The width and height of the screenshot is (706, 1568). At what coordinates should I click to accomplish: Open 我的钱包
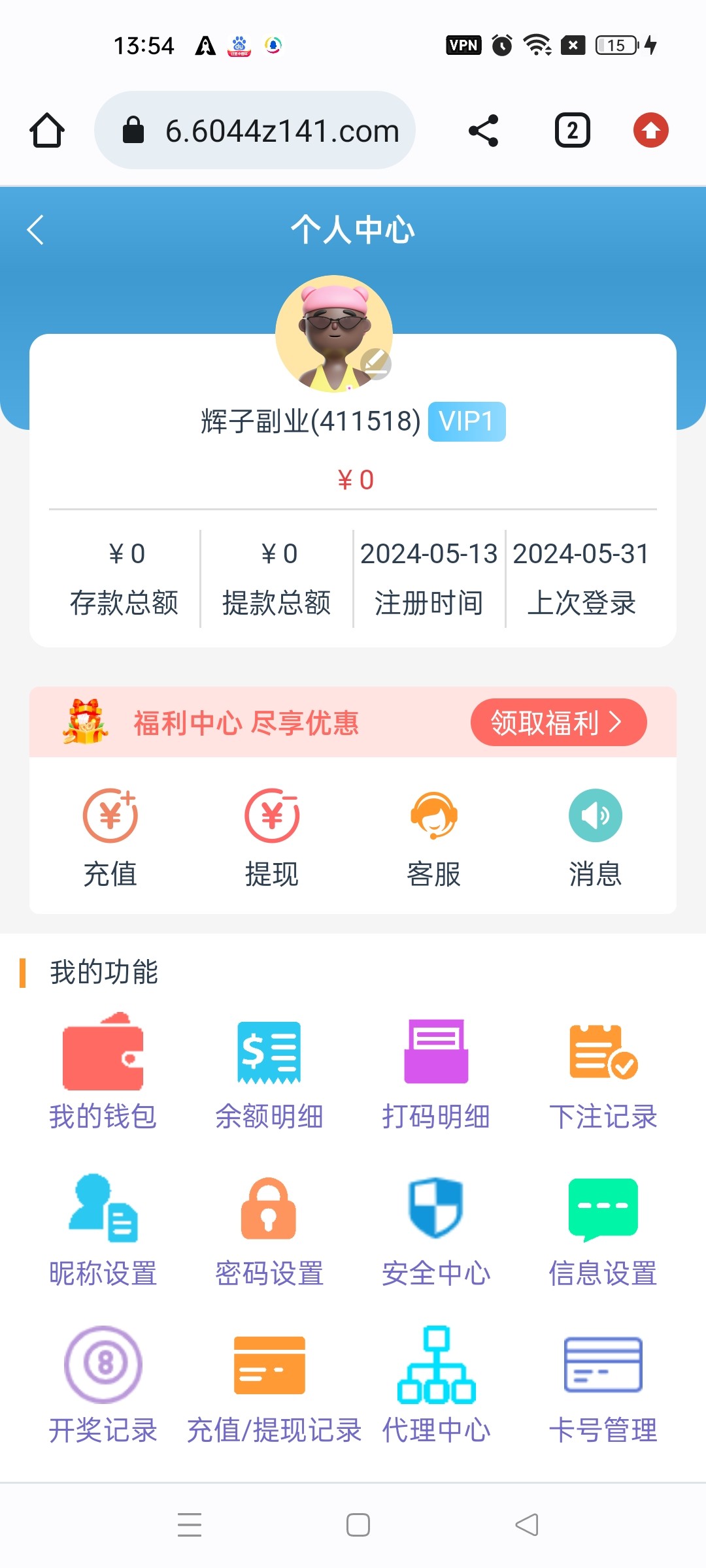click(x=103, y=1071)
